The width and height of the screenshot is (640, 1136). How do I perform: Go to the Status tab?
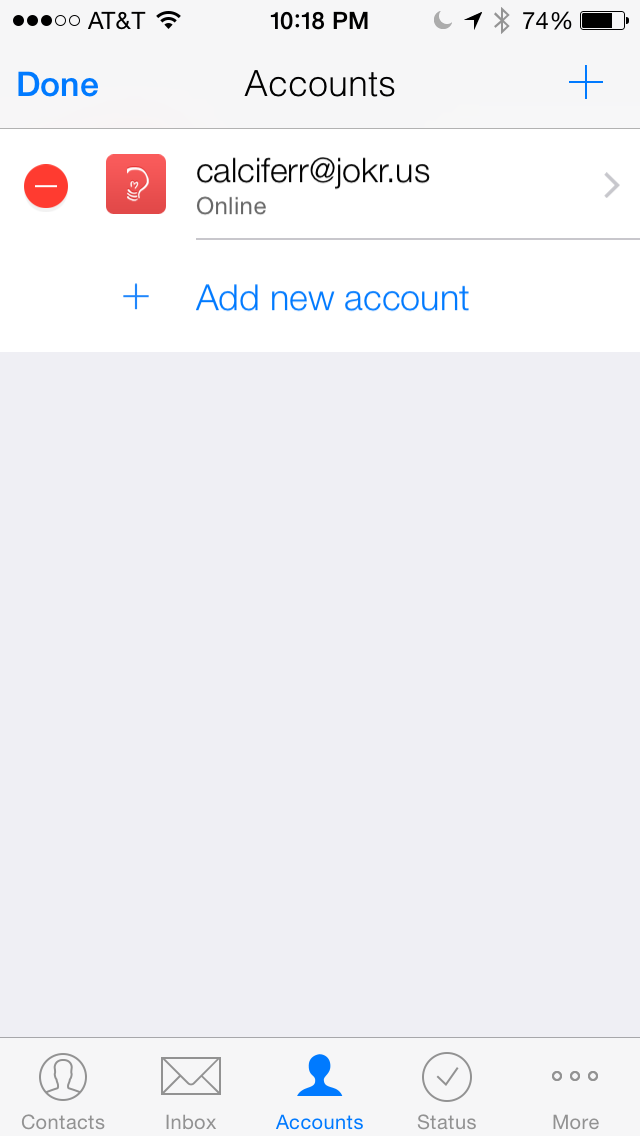pos(447,1090)
